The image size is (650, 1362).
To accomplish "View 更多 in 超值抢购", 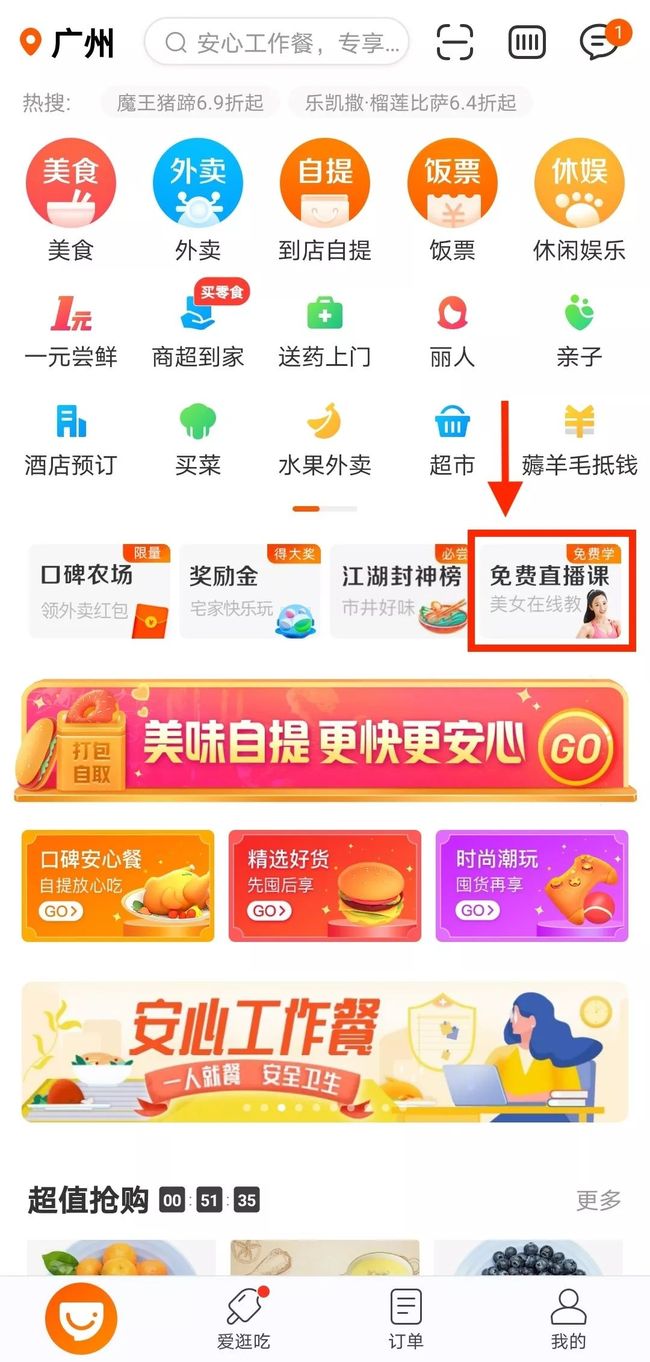I will point(598,1200).
